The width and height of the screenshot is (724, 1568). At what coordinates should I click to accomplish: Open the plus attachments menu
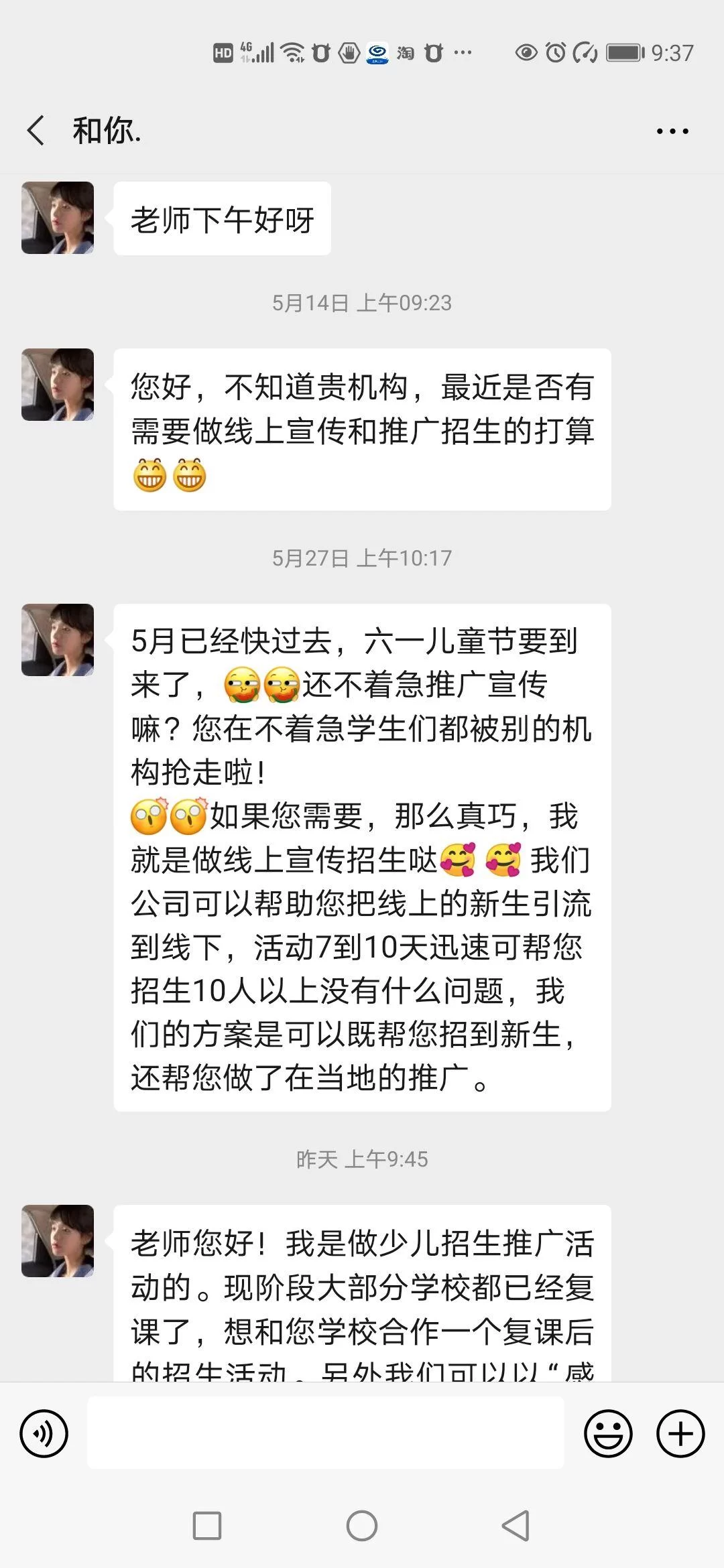click(x=680, y=1434)
